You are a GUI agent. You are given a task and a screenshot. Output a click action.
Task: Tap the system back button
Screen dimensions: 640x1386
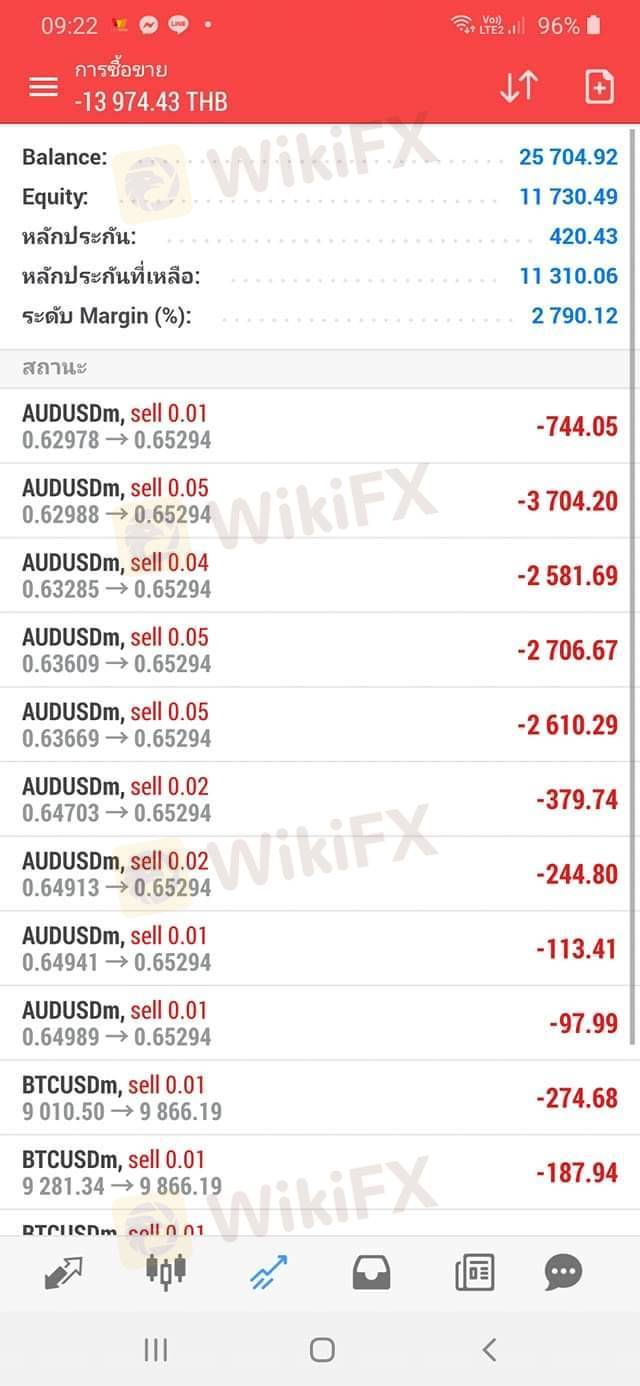[x=489, y=1350]
